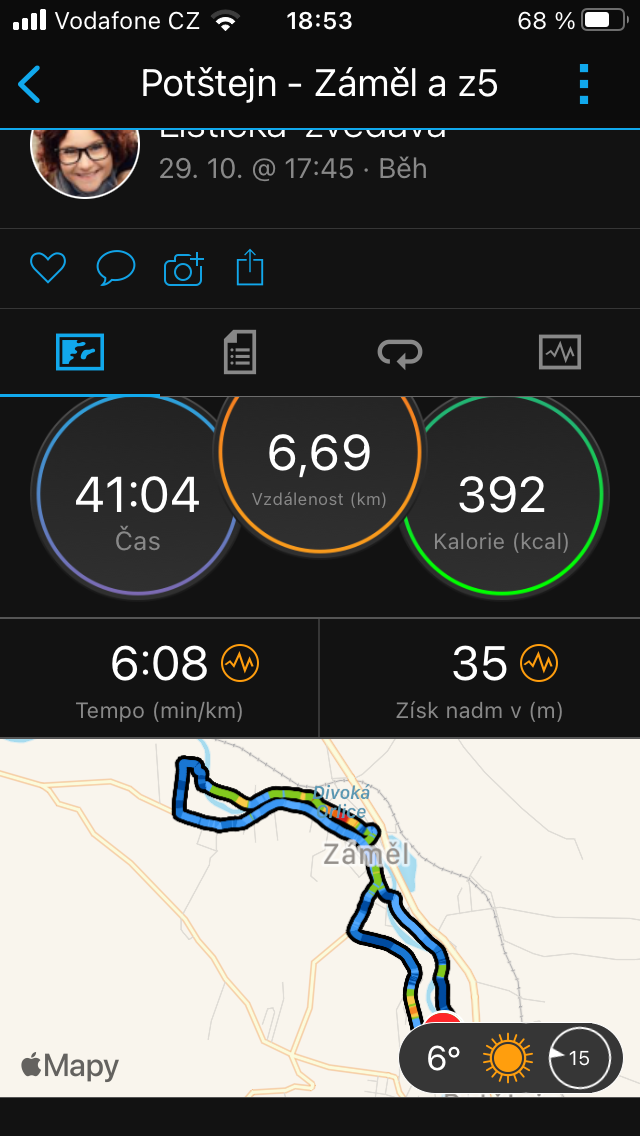Viewport: 640px width, 1136px height.
Task: Add a photo with the camera icon
Action: tap(184, 268)
